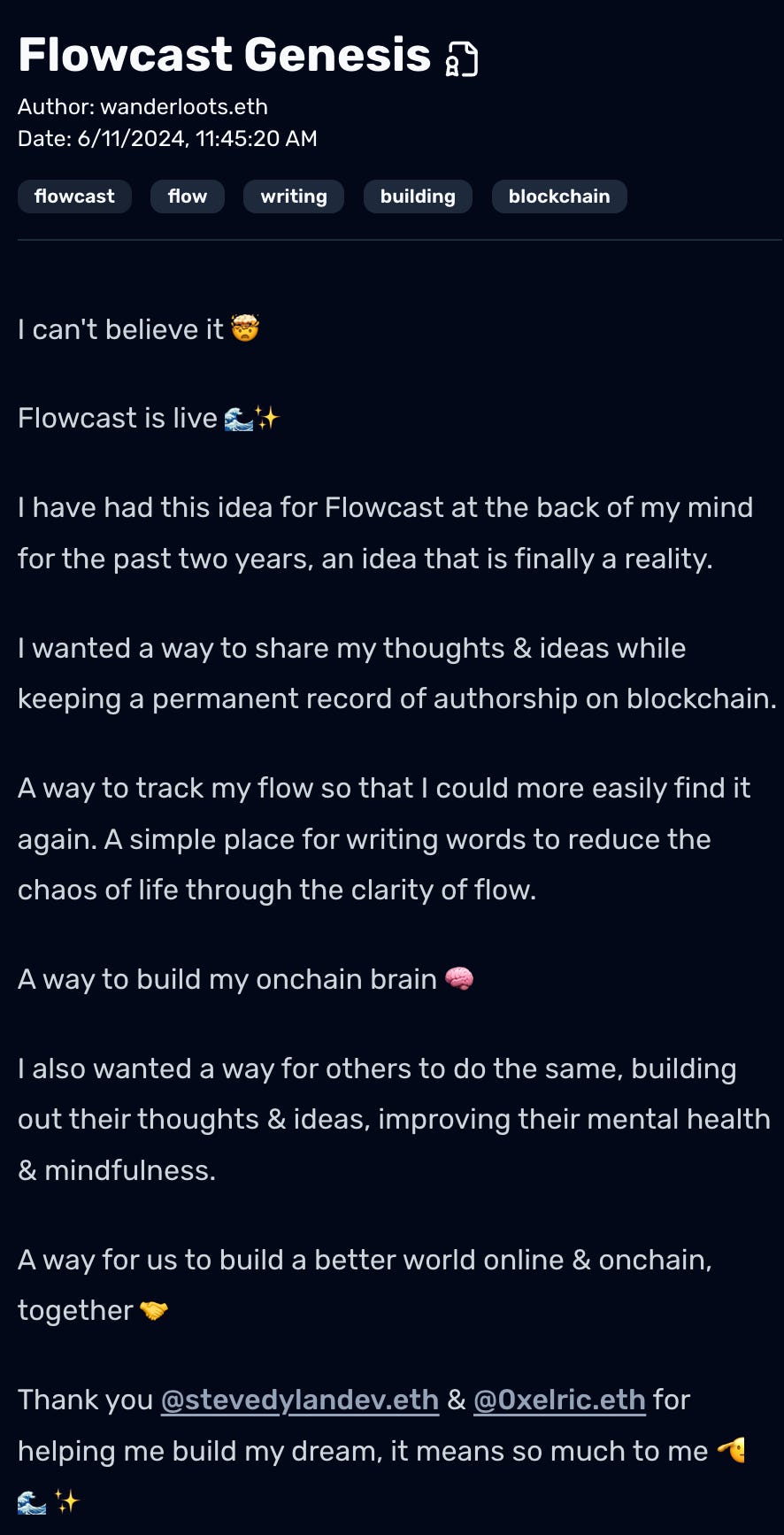Click the sparkles emoji next to the wave emoji
Screen dimensions: 784x1535
tap(268, 416)
